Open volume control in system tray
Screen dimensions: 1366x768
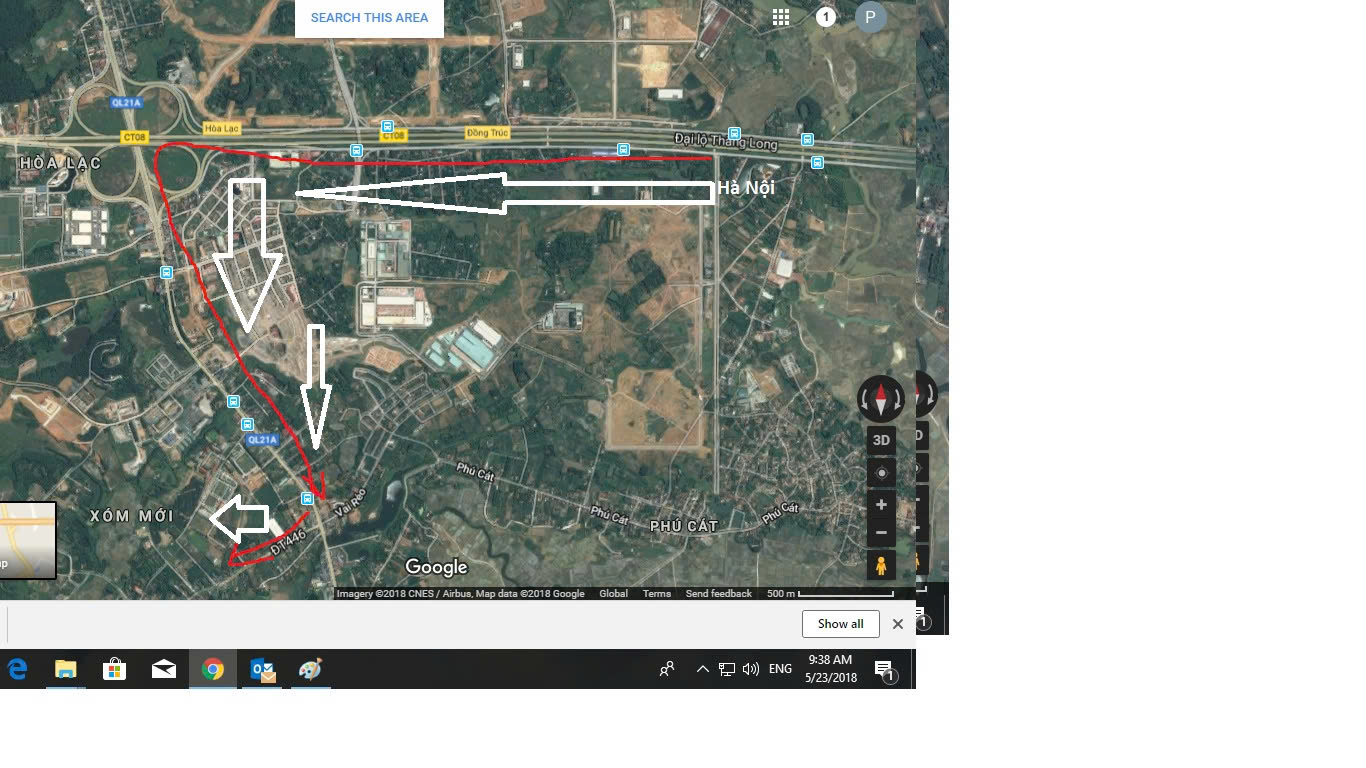tap(751, 669)
